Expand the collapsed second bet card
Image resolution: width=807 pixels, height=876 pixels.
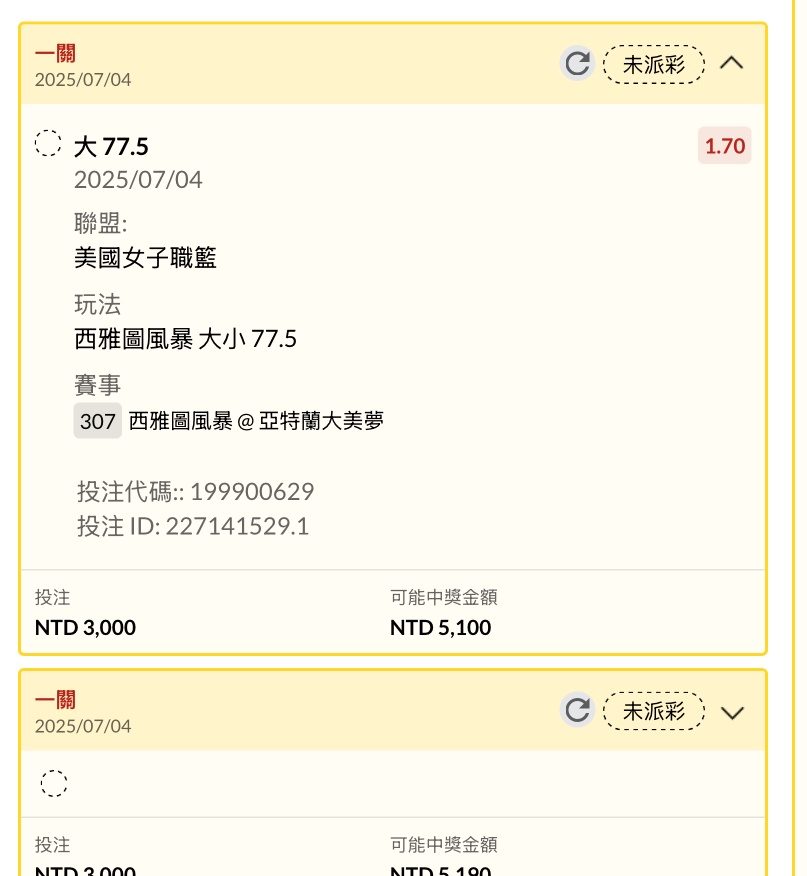pos(732,712)
